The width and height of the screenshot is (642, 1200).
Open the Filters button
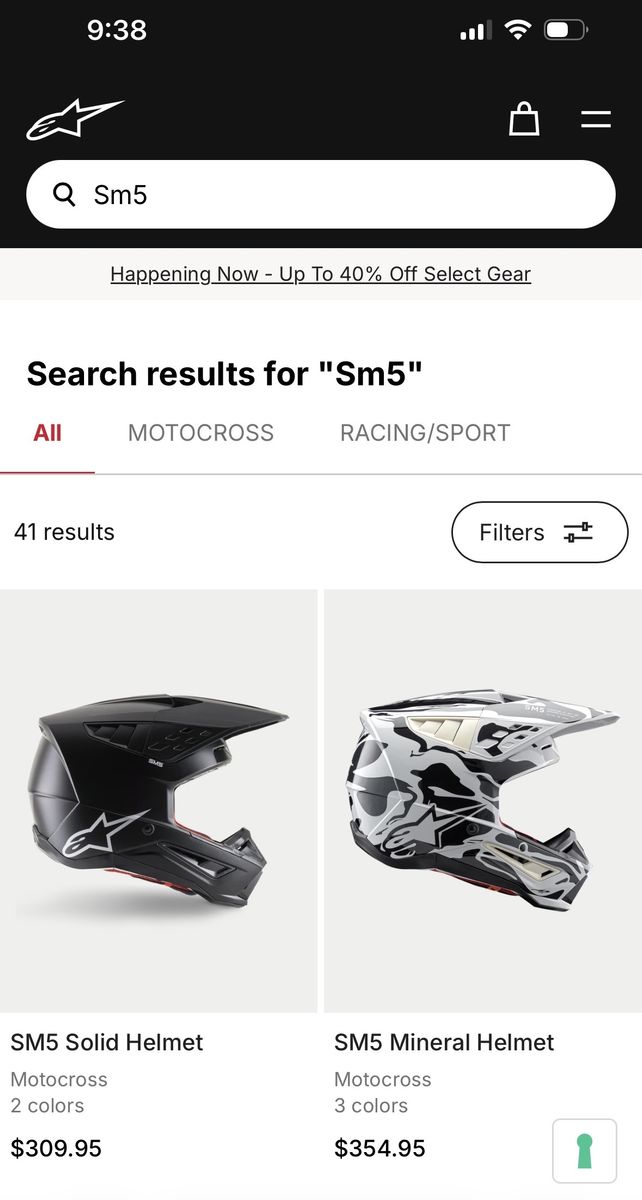tap(539, 532)
